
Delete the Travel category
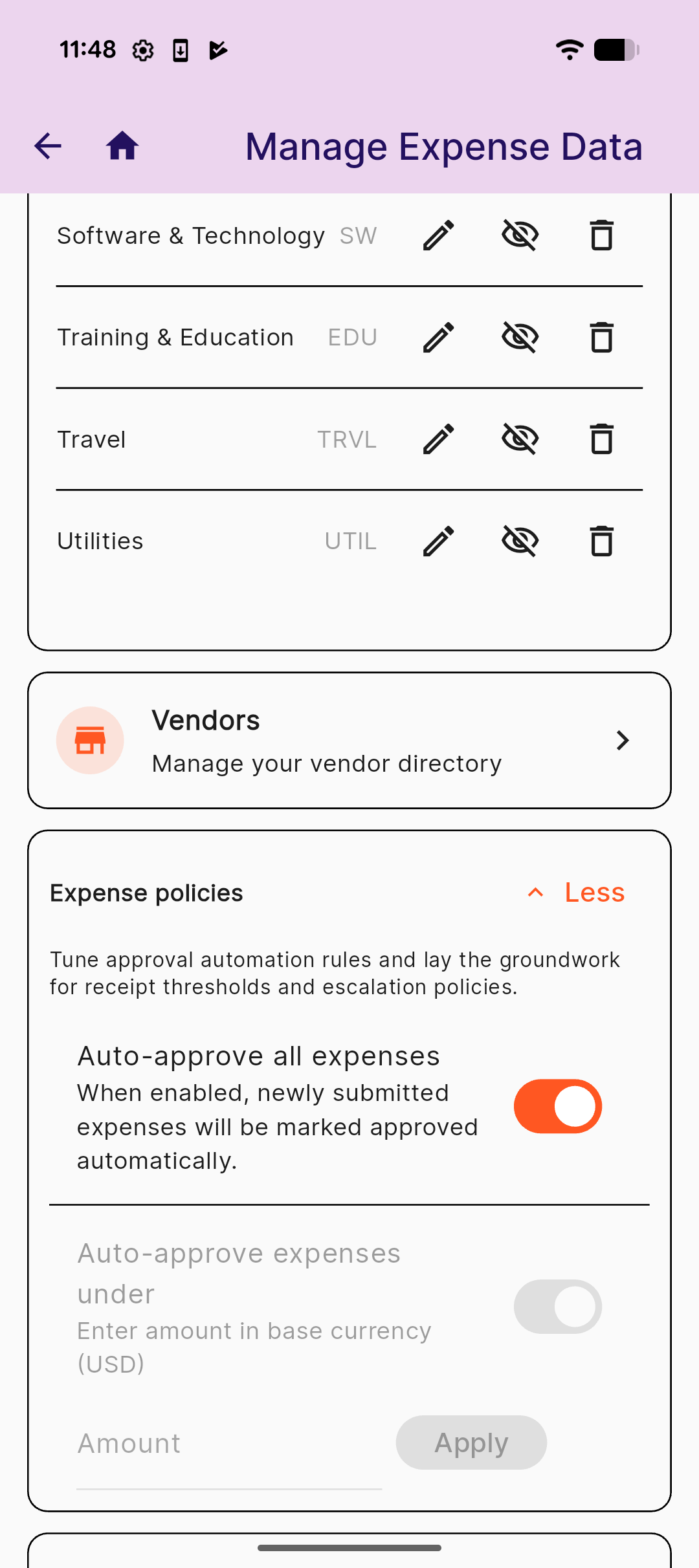(x=601, y=439)
